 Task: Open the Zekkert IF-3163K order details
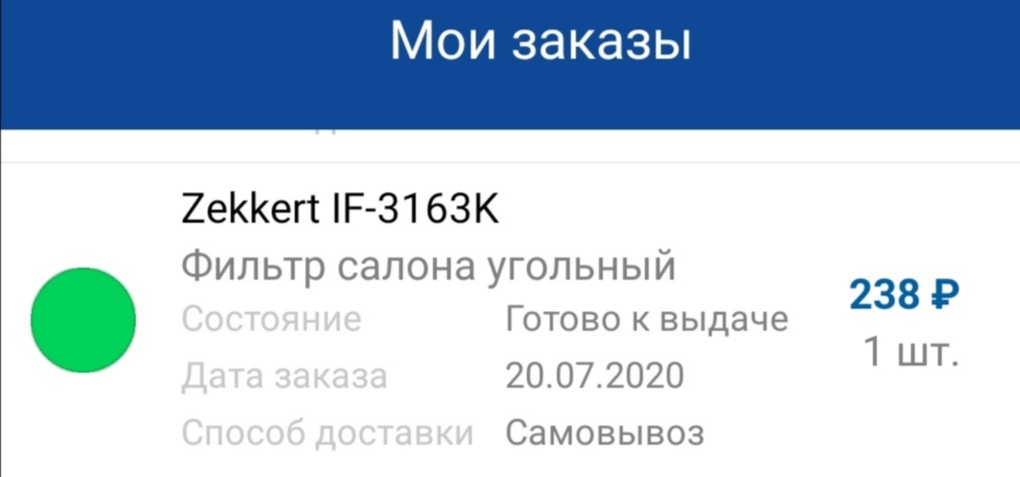click(340, 211)
